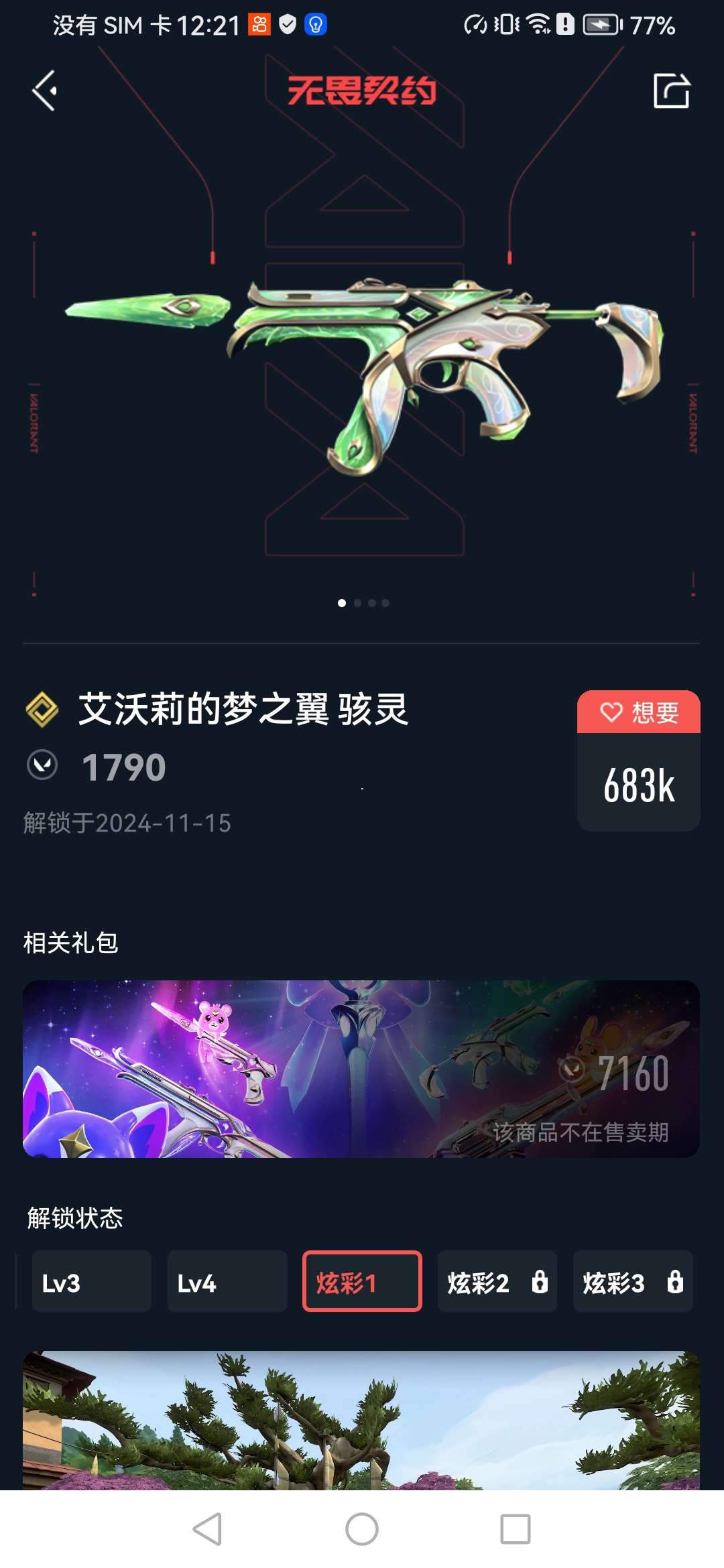
Task: View the locked 炫彩3 variant
Action: pyautogui.click(x=632, y=1282)
